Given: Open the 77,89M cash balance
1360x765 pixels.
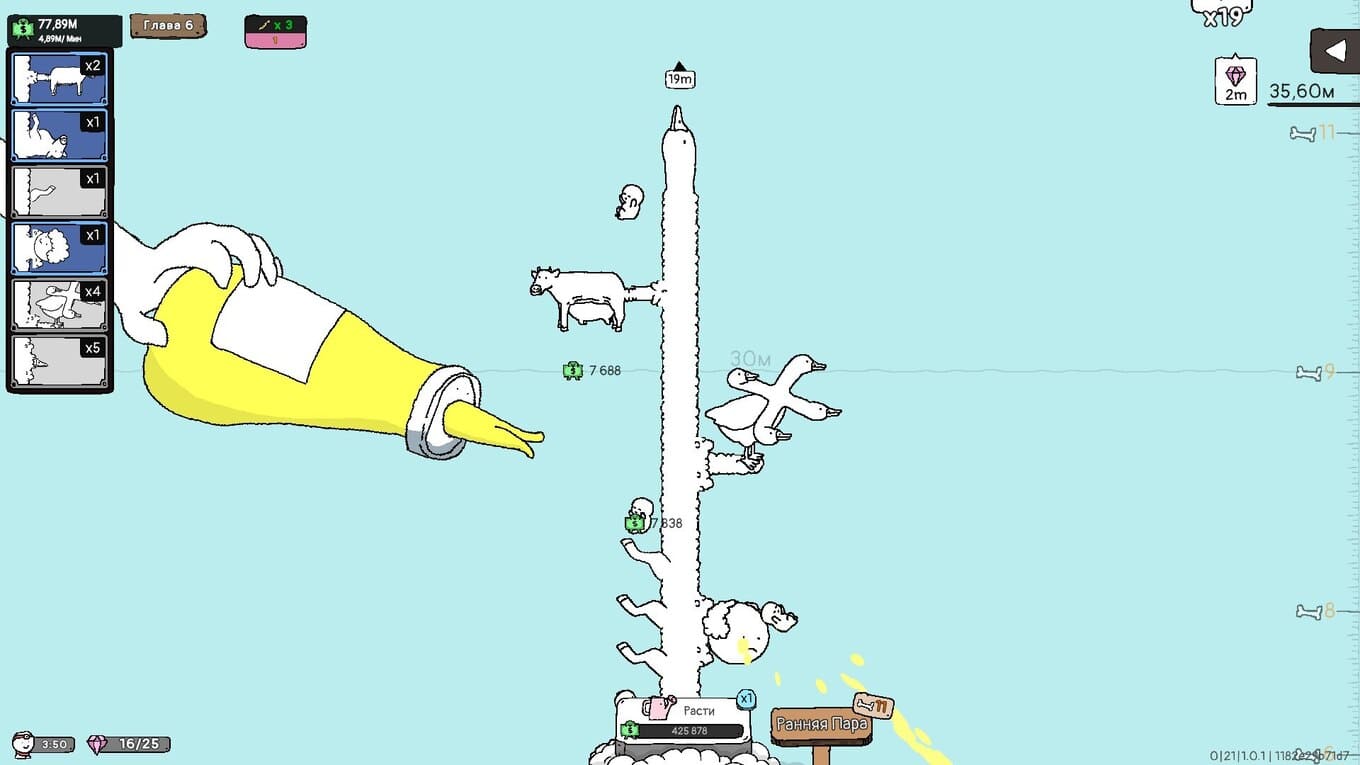Looking at the screenshot, I should [x=64, y=30].
